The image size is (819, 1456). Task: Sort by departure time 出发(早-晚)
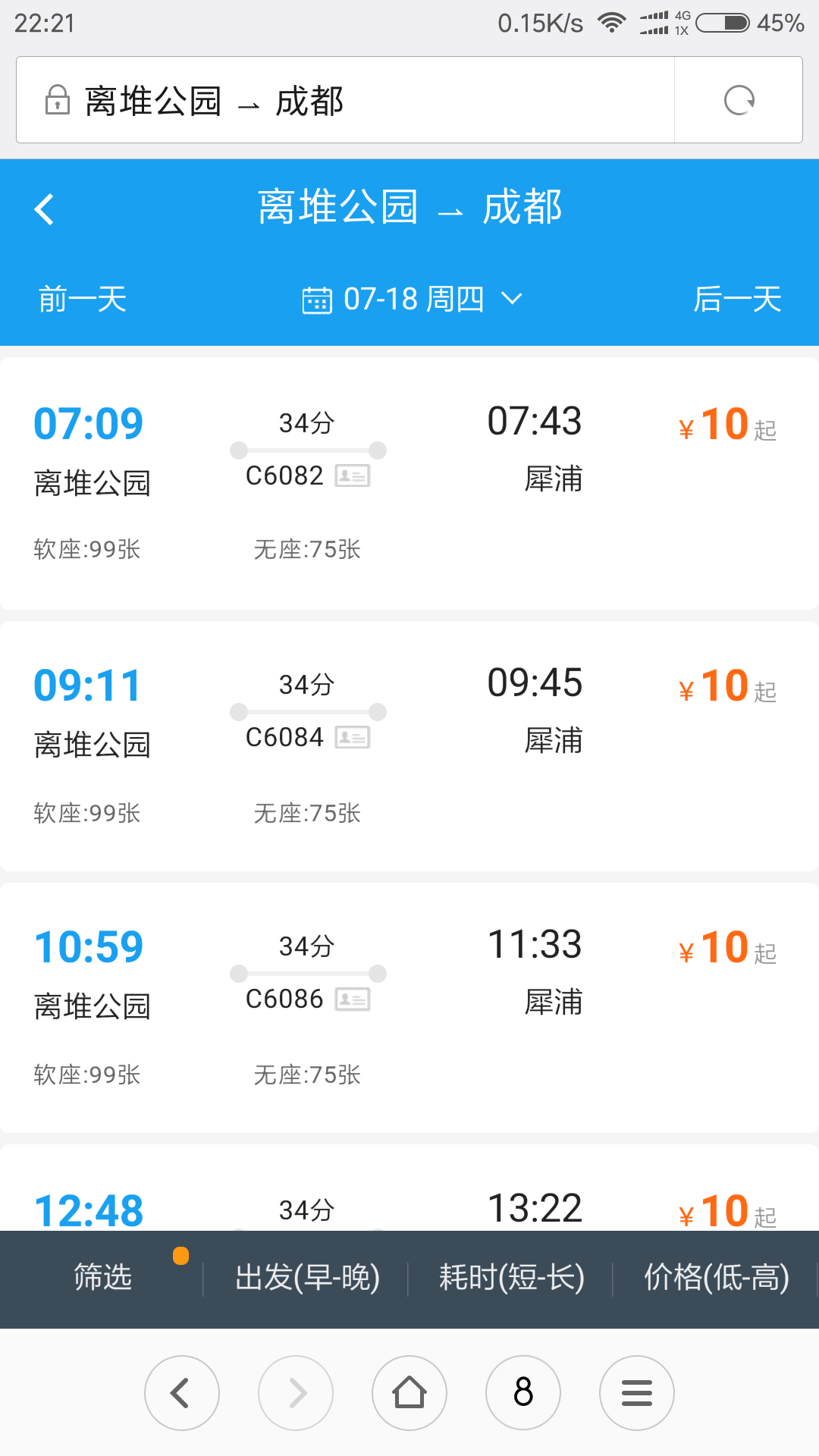pyautogui.click(x=307, y=1277)
